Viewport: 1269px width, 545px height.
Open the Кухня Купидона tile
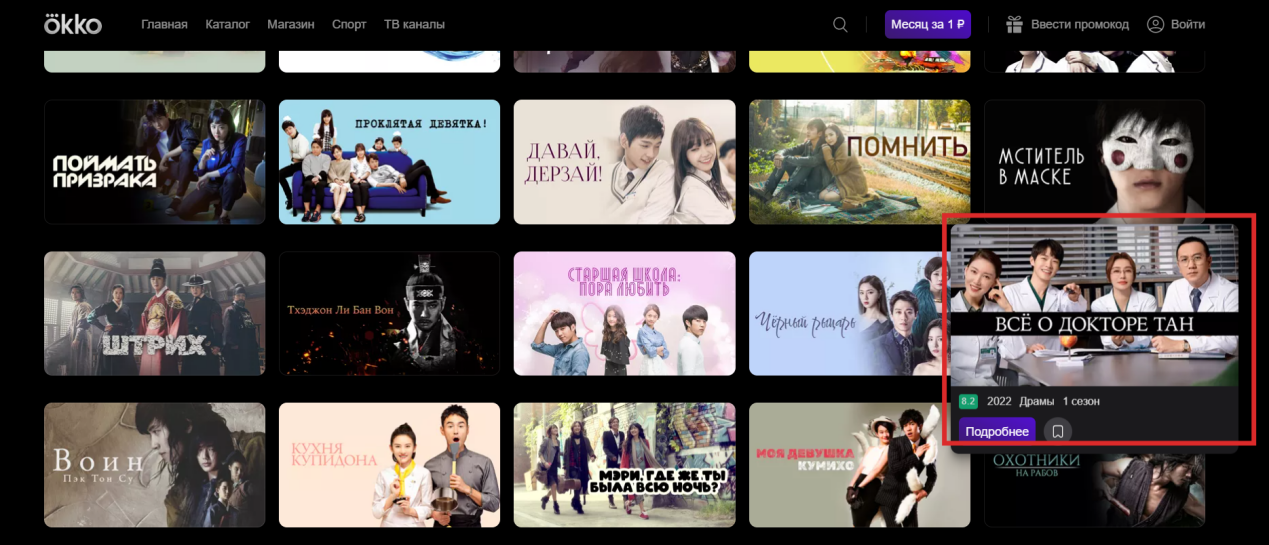(389, 465)
